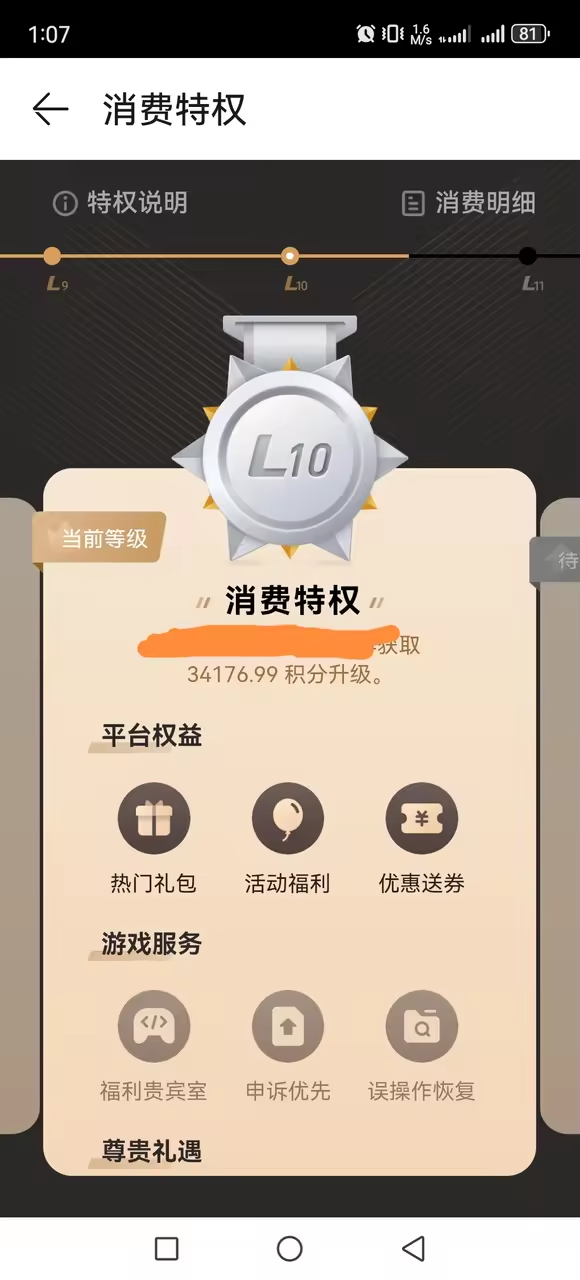Open 热门礼包 benefit

click(153, 838)
